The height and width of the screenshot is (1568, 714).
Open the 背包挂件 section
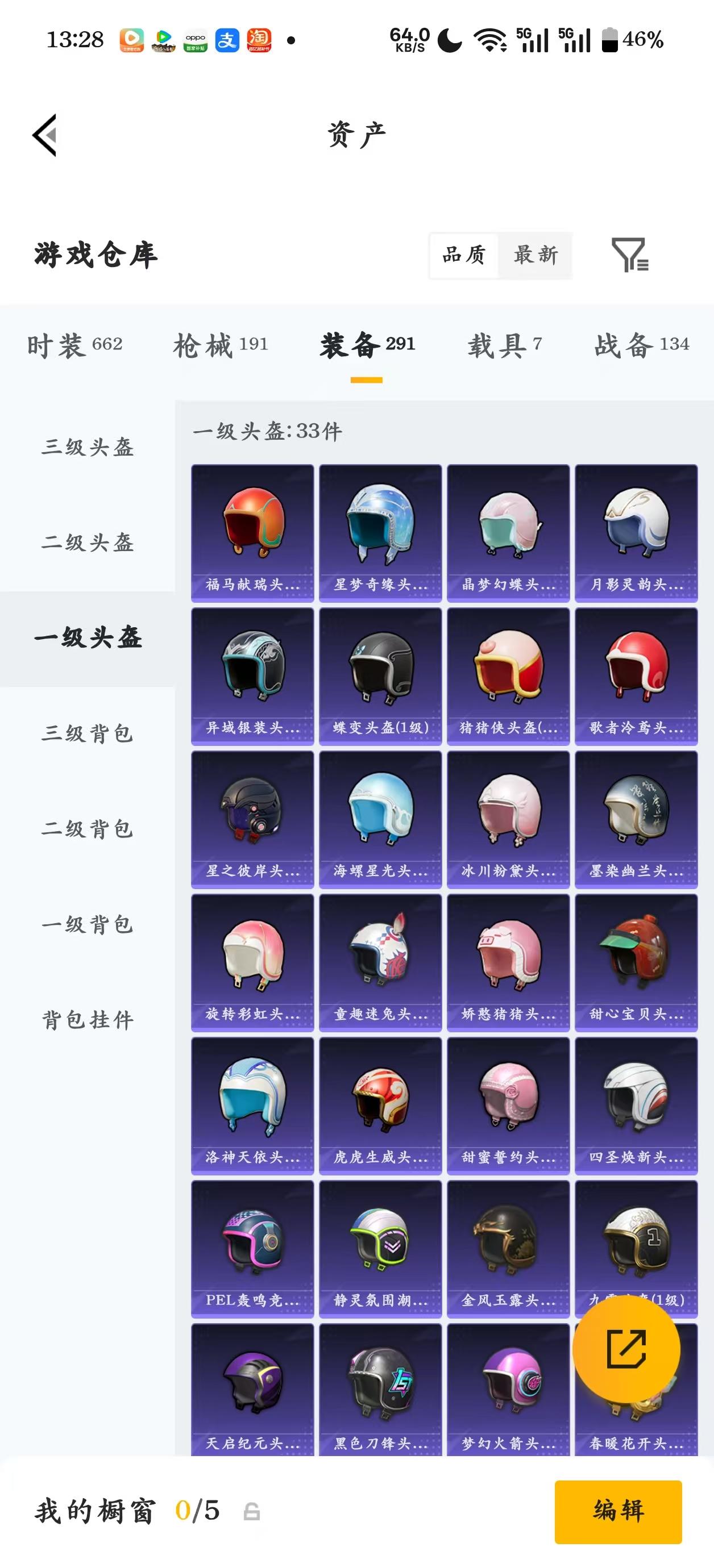(88, 1017)
